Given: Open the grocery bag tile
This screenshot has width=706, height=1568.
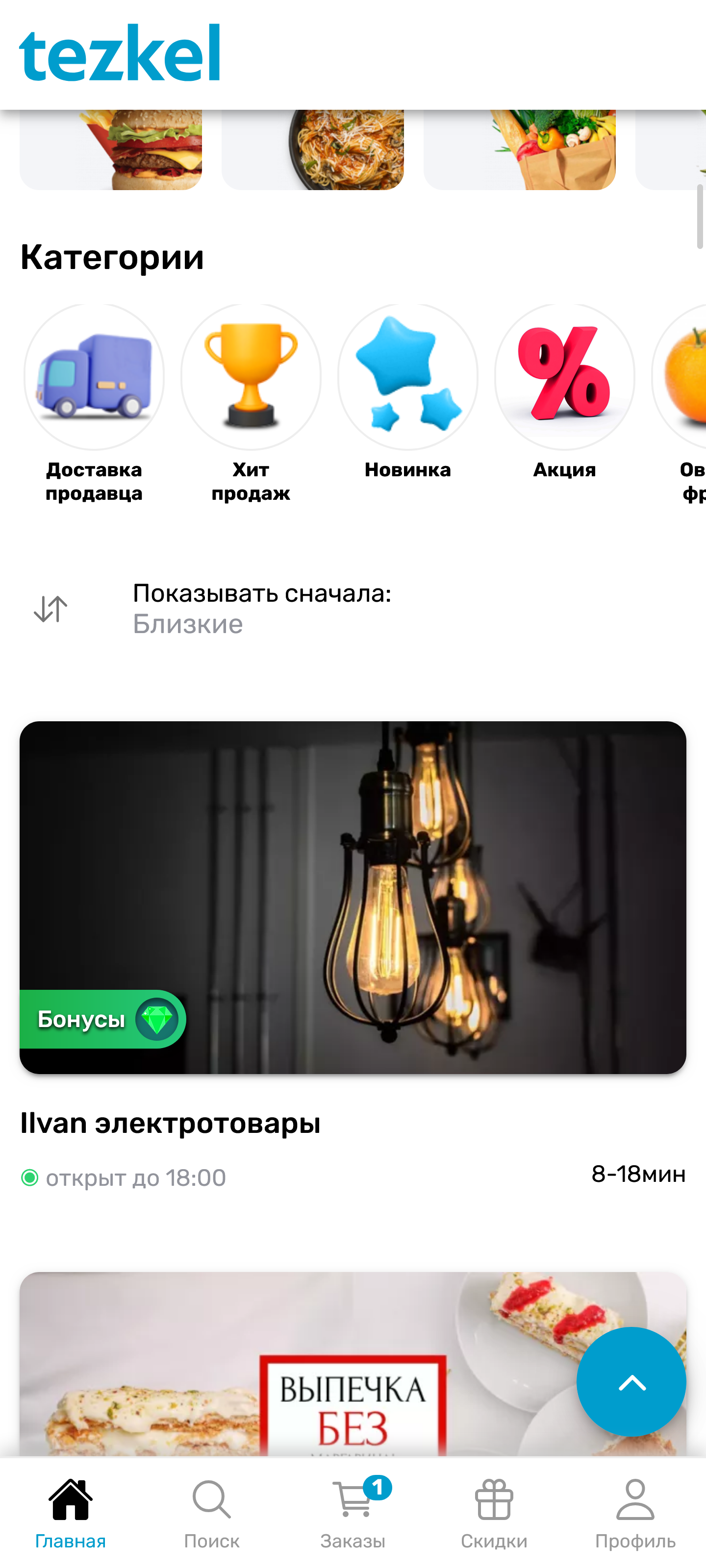Looking at the screenshot, I should (x=519, y=150).
